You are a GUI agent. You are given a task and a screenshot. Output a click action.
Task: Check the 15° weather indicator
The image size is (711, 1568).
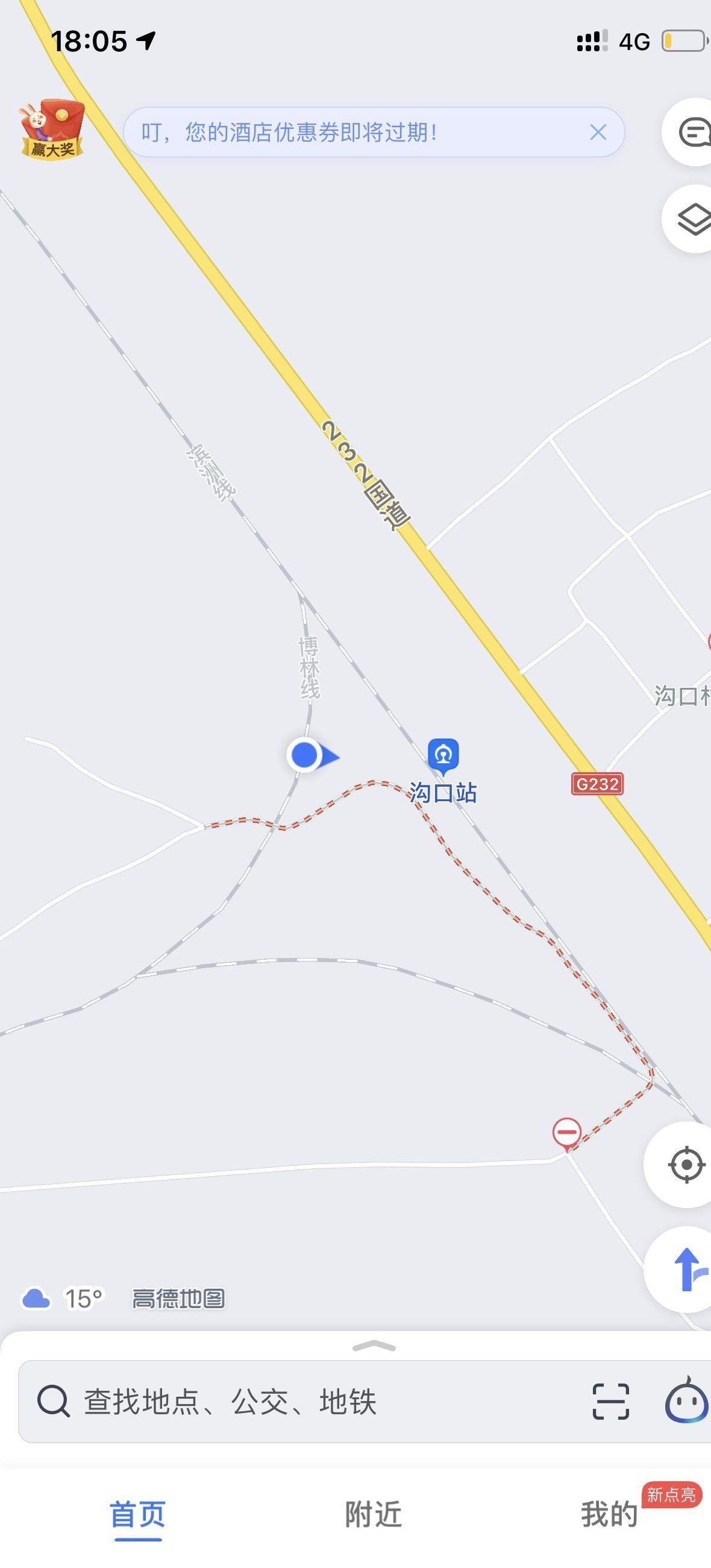tap(64, 1298)
